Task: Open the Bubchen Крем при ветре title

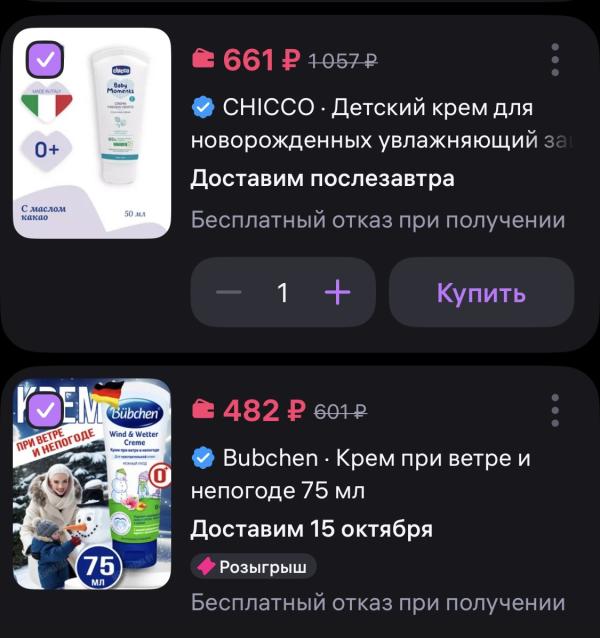Action: tap(362, 475)
